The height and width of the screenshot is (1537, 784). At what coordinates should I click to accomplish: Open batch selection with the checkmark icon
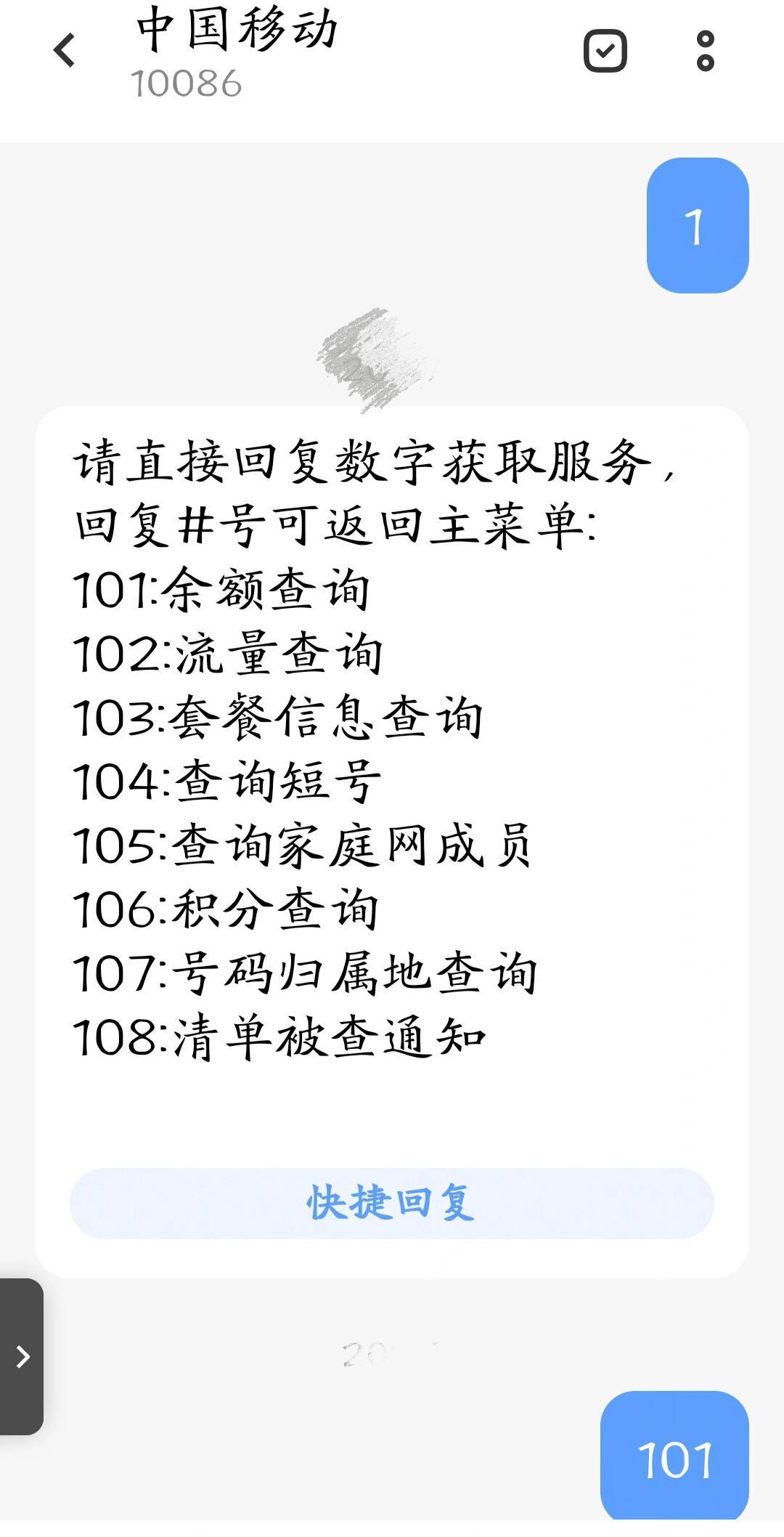(606, 51)
